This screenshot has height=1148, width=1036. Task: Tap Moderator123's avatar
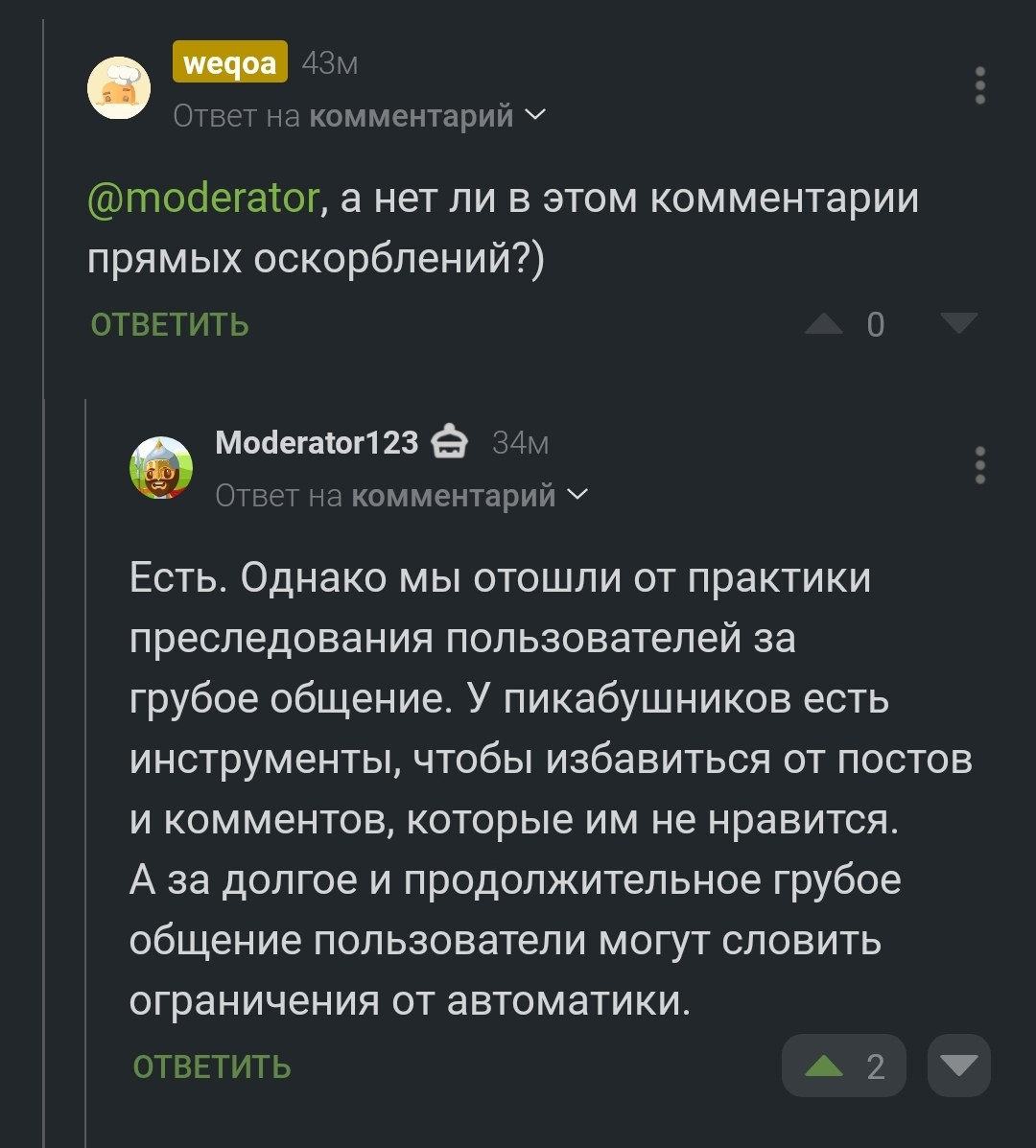[x=161, y=467]
